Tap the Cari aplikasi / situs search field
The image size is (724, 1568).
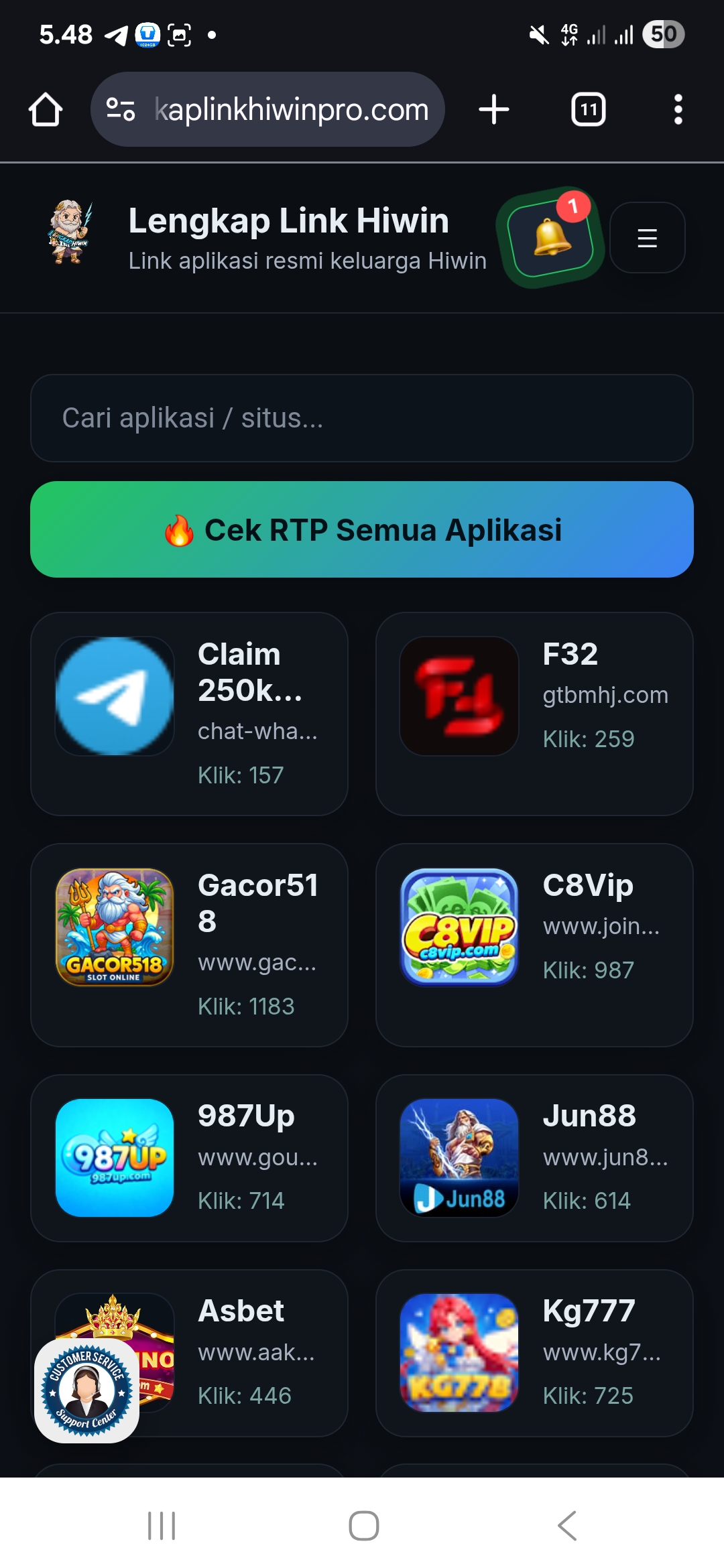[362, 418]
